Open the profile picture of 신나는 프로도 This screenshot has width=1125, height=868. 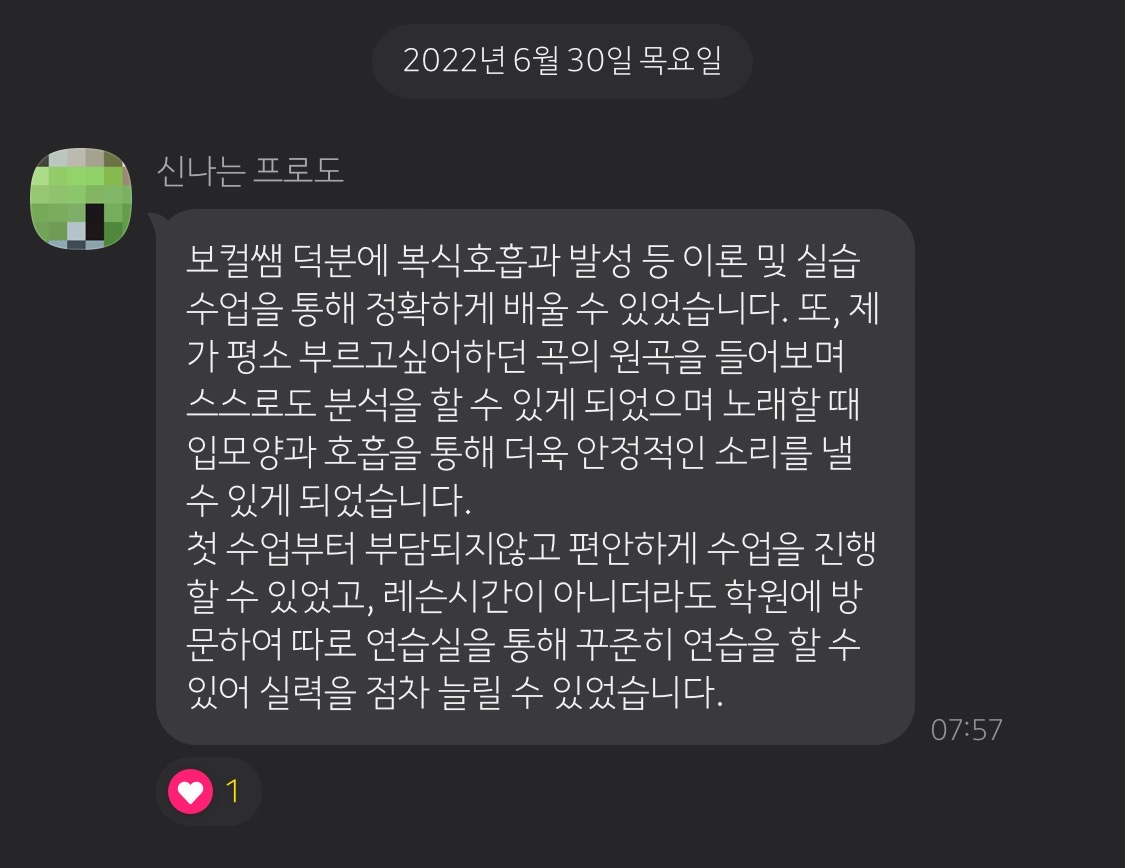[82, 199]
